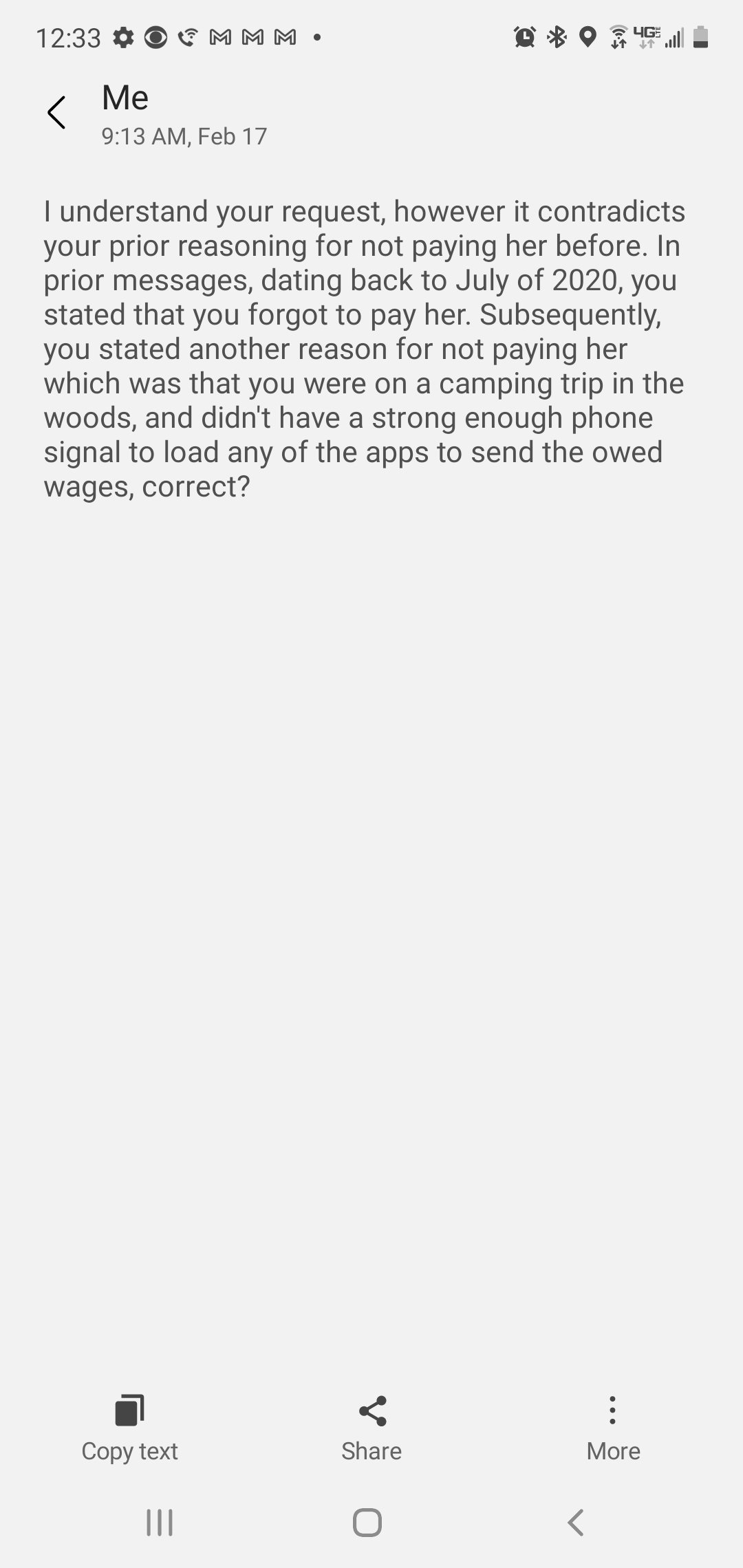Open the More options menu
743x1568 pixels.
pos(613,1429)
